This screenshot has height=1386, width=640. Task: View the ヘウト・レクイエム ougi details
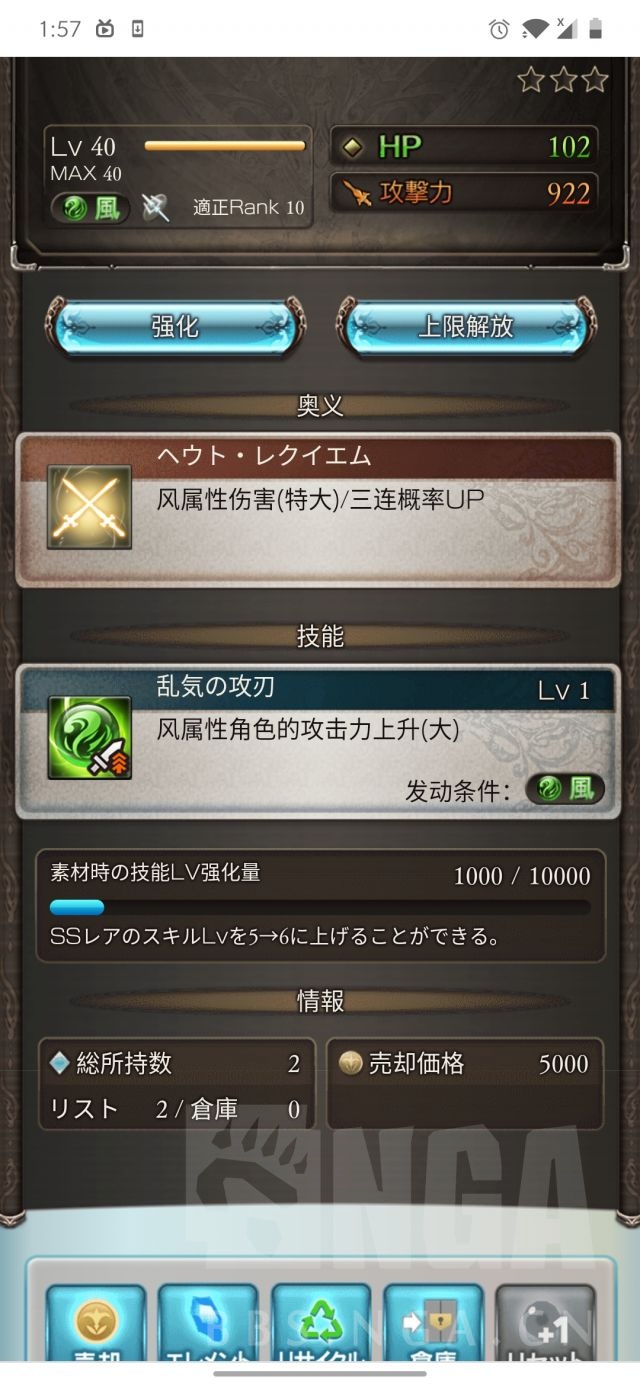coord(319,508)
